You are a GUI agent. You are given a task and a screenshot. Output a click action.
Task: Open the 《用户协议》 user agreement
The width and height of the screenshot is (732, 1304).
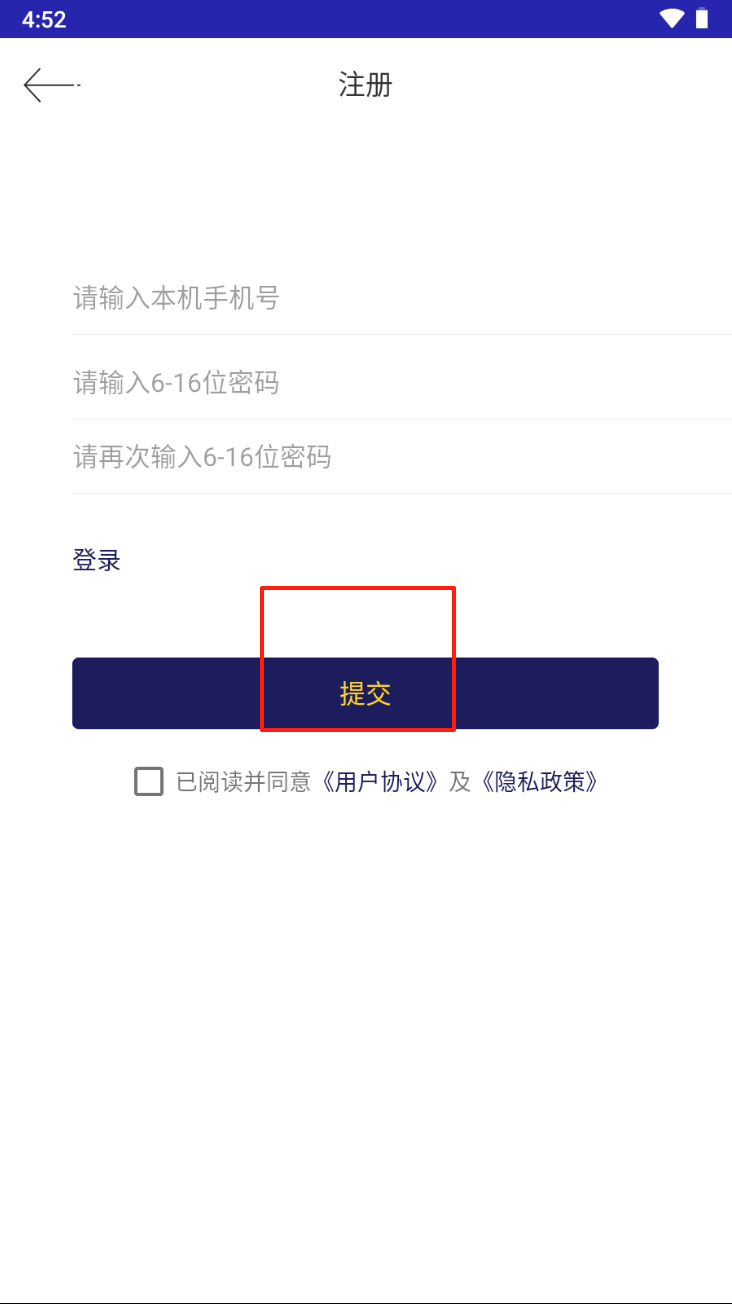click(381, 782)
